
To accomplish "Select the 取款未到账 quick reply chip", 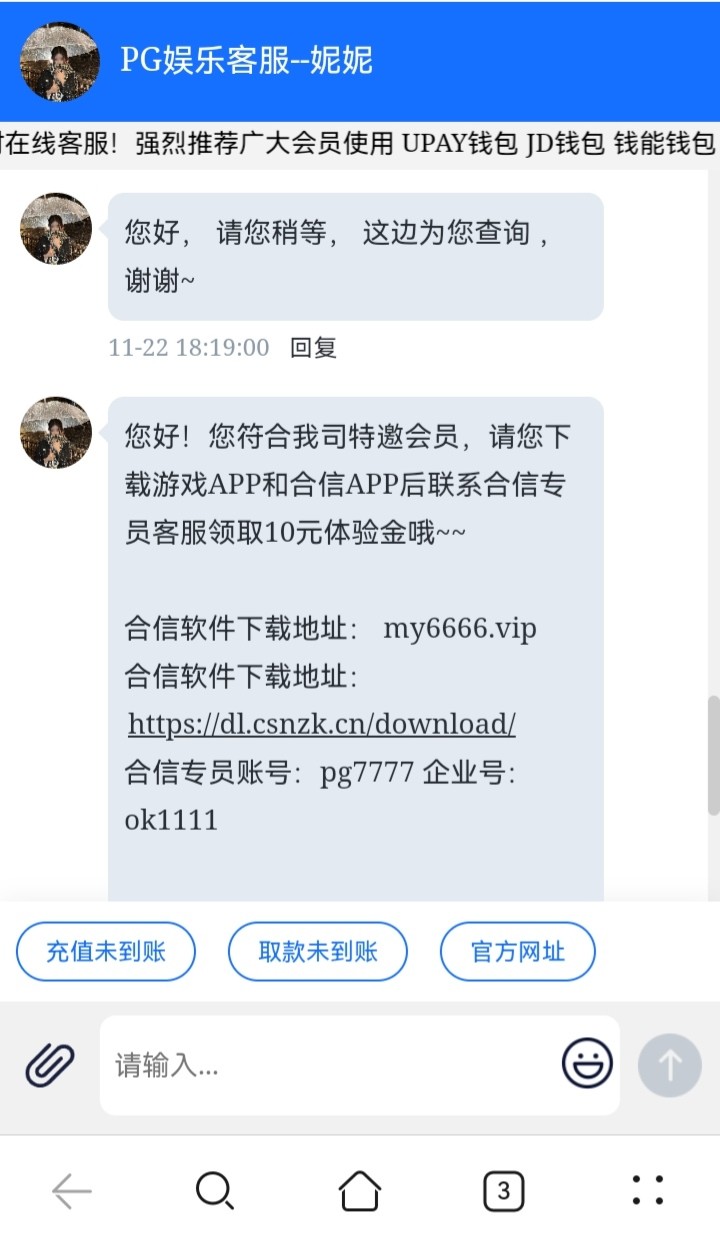I will click(x=318, y=951).
